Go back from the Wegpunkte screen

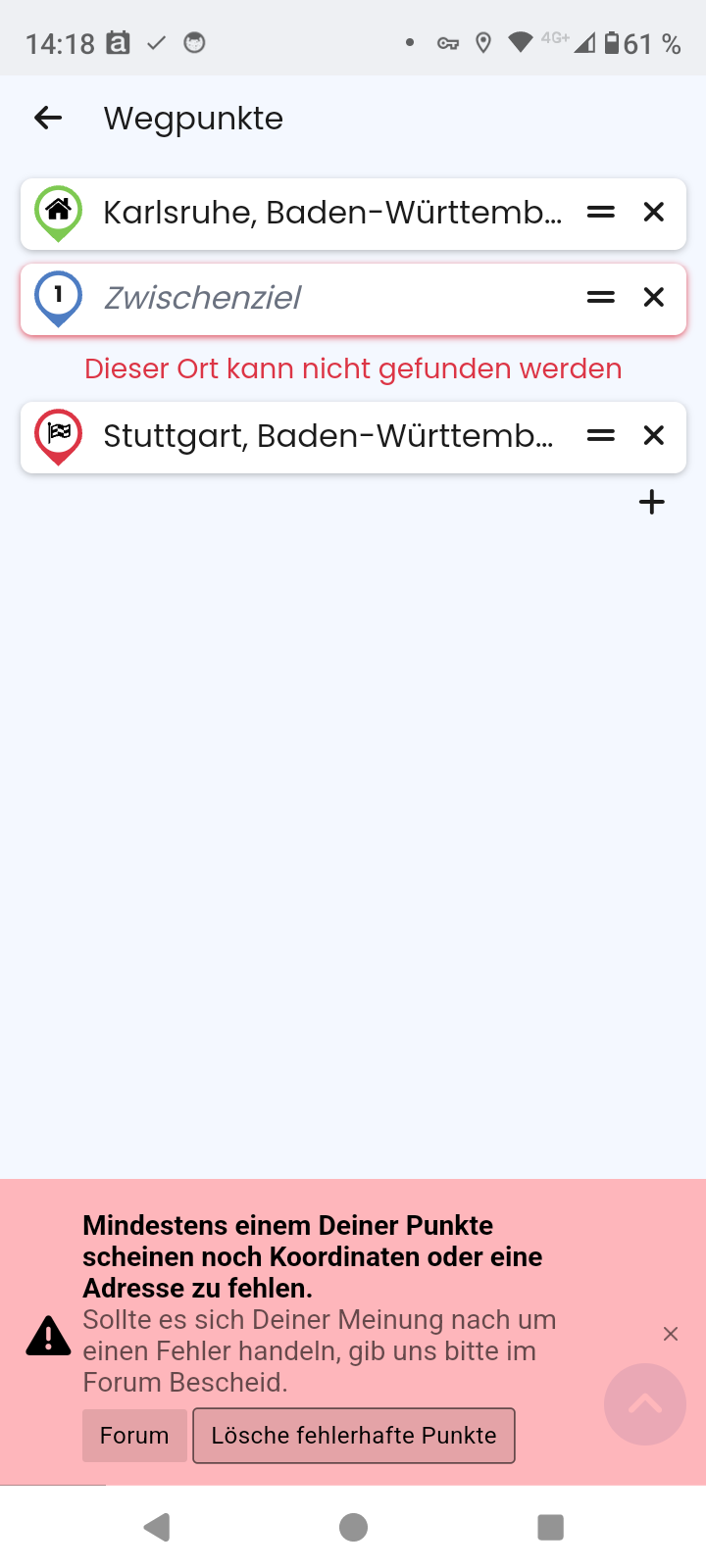pos(48,119)
